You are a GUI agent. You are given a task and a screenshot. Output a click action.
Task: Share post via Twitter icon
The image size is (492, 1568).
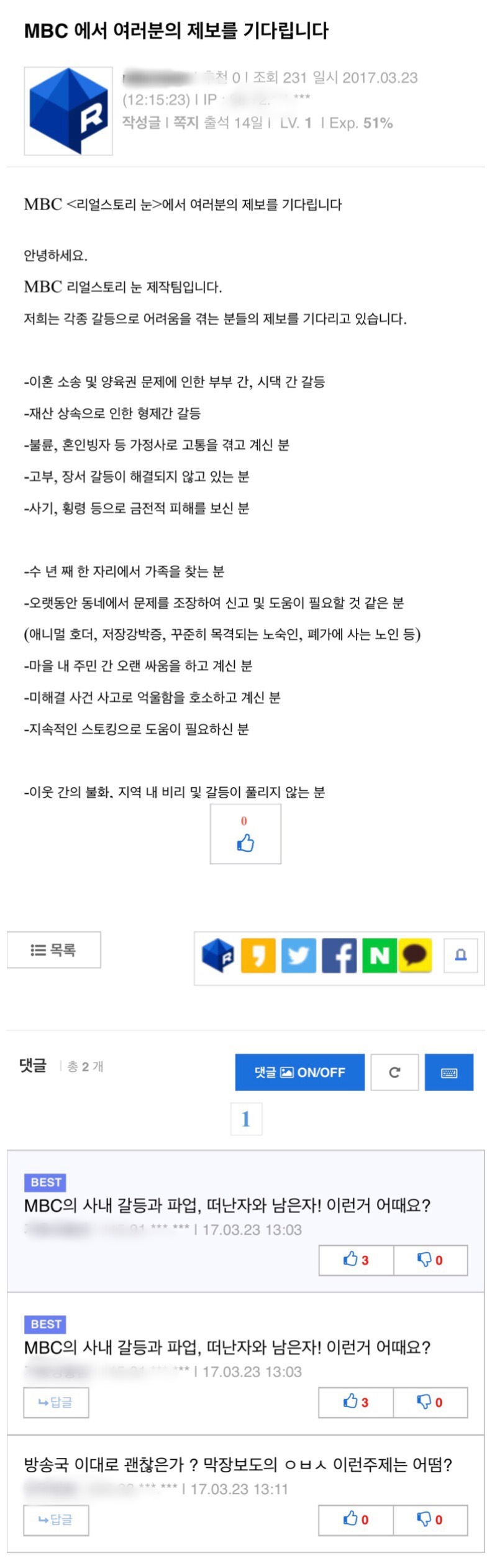[299, 956]
